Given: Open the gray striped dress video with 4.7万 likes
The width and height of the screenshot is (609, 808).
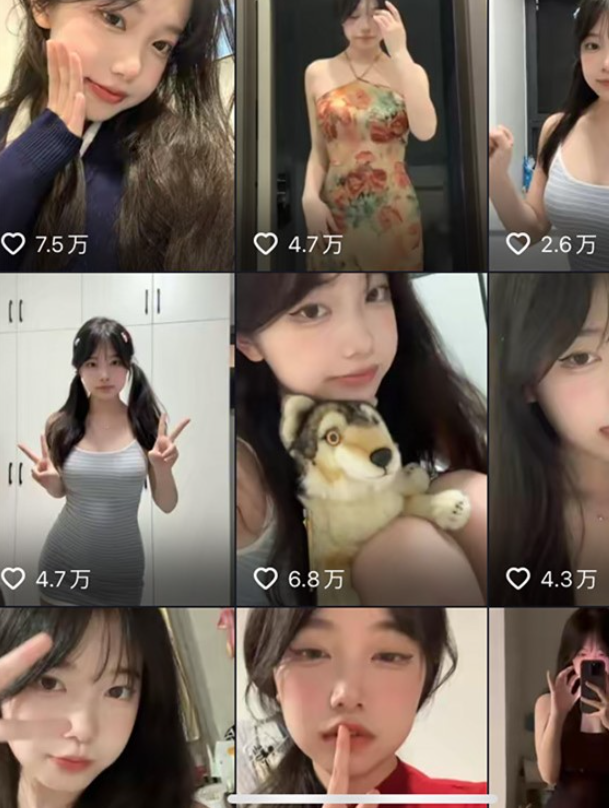Looking at the screenshot, I should pos(116,440).
